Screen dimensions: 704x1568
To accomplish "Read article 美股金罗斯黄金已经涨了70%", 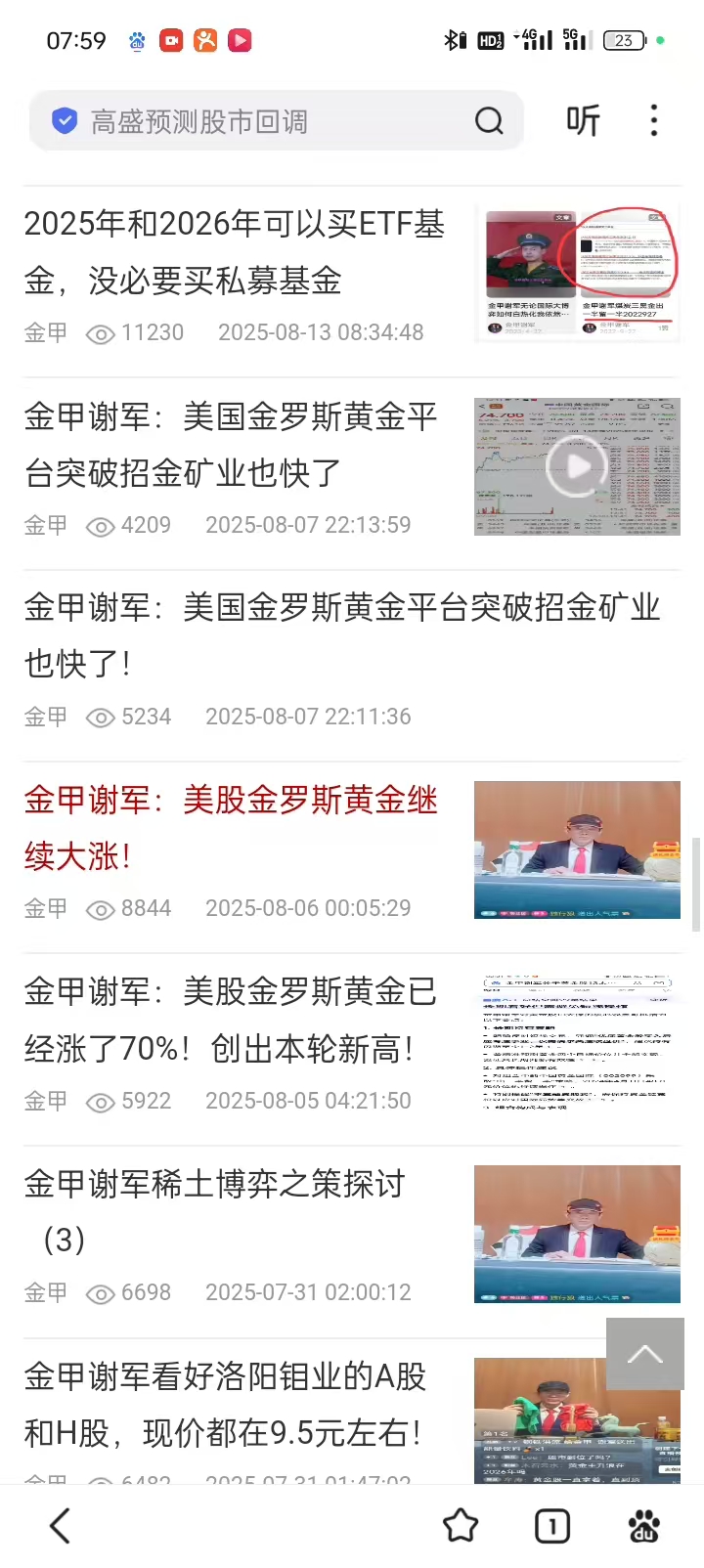I will [x=231, y=1020].
